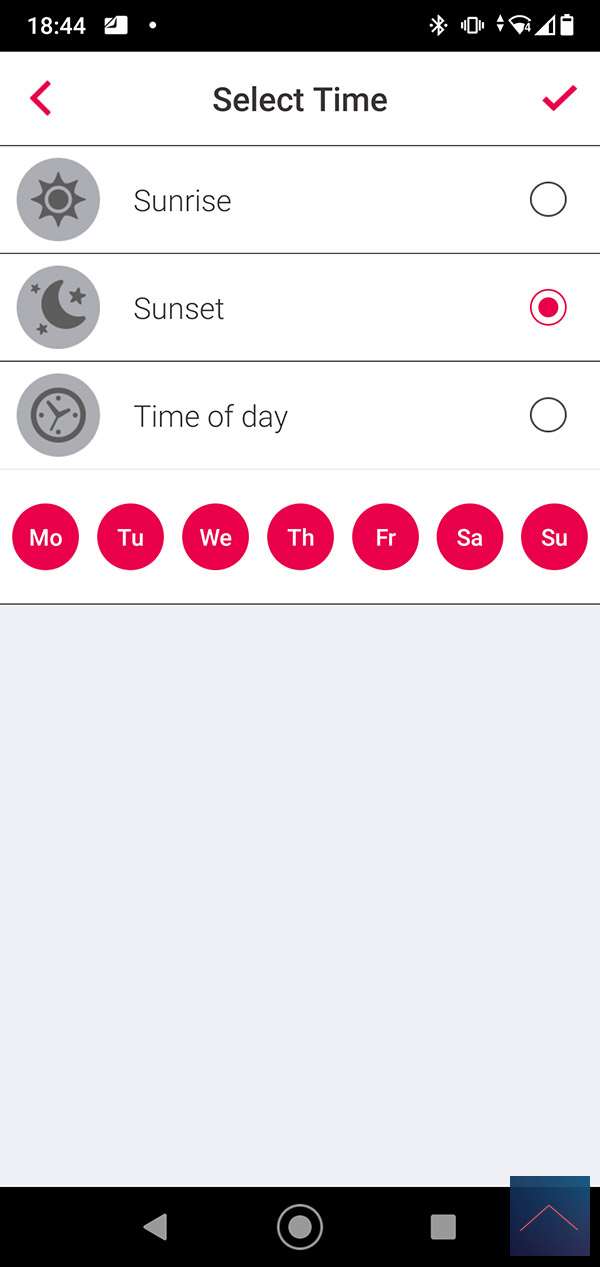Disable Saturday in the schedule
Viewport: 600px width, 1267px height.
point(470,537)
